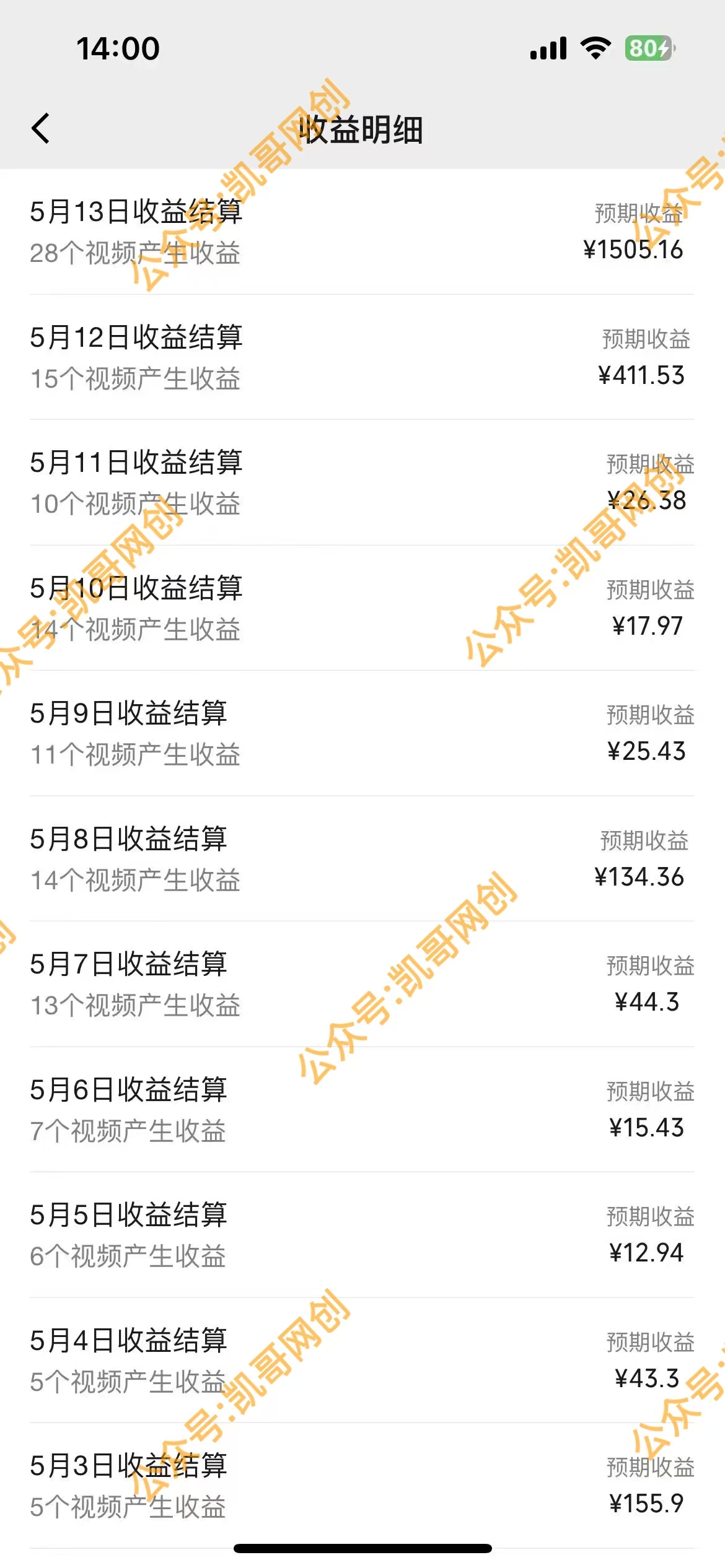Tap the Wi-Fi icon in status bar
725x1568 pixels.
pyautogui.click(x=596, y=47)
